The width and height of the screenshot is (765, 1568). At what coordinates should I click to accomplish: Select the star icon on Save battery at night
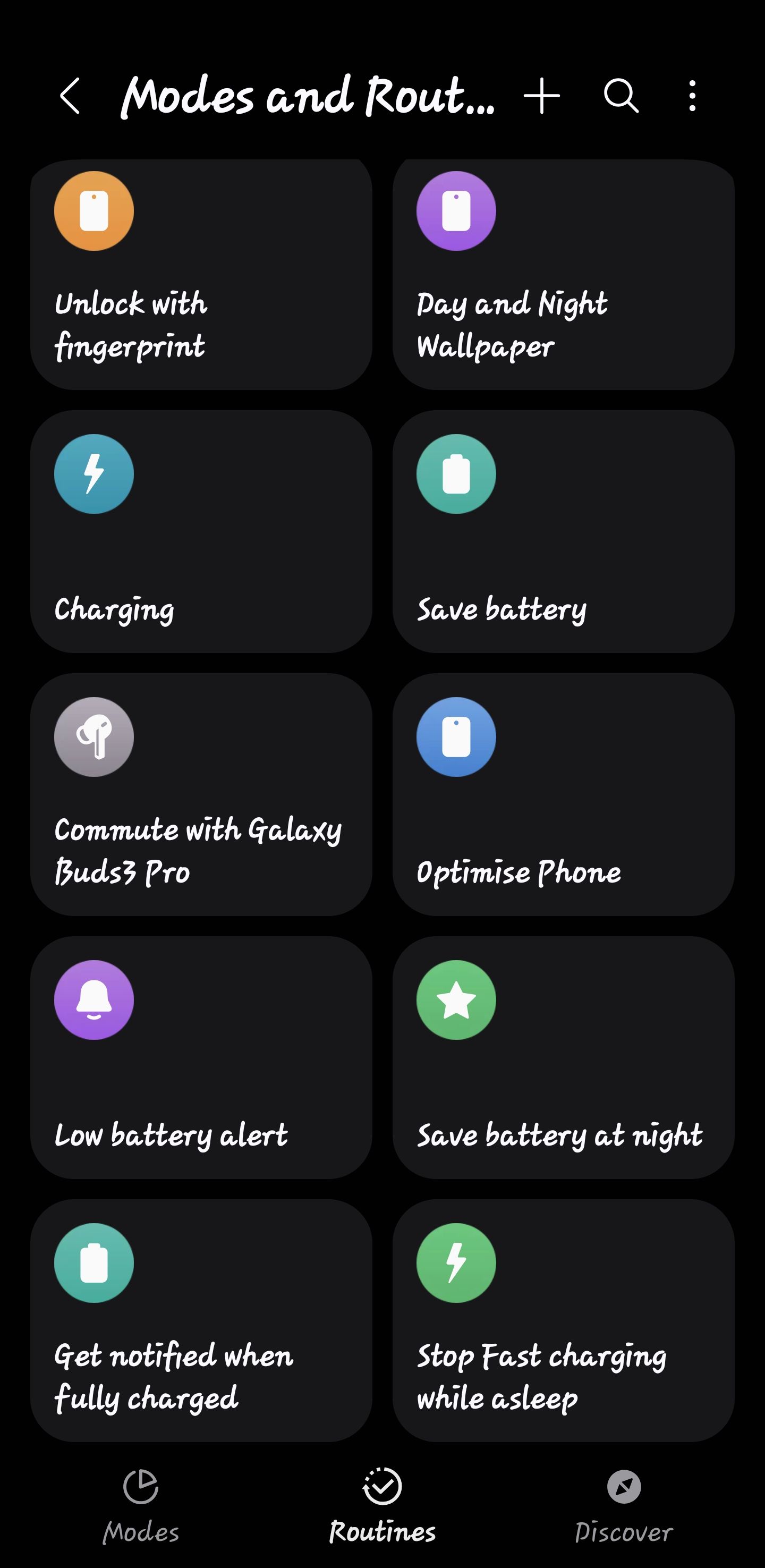(x=456, y=999)
